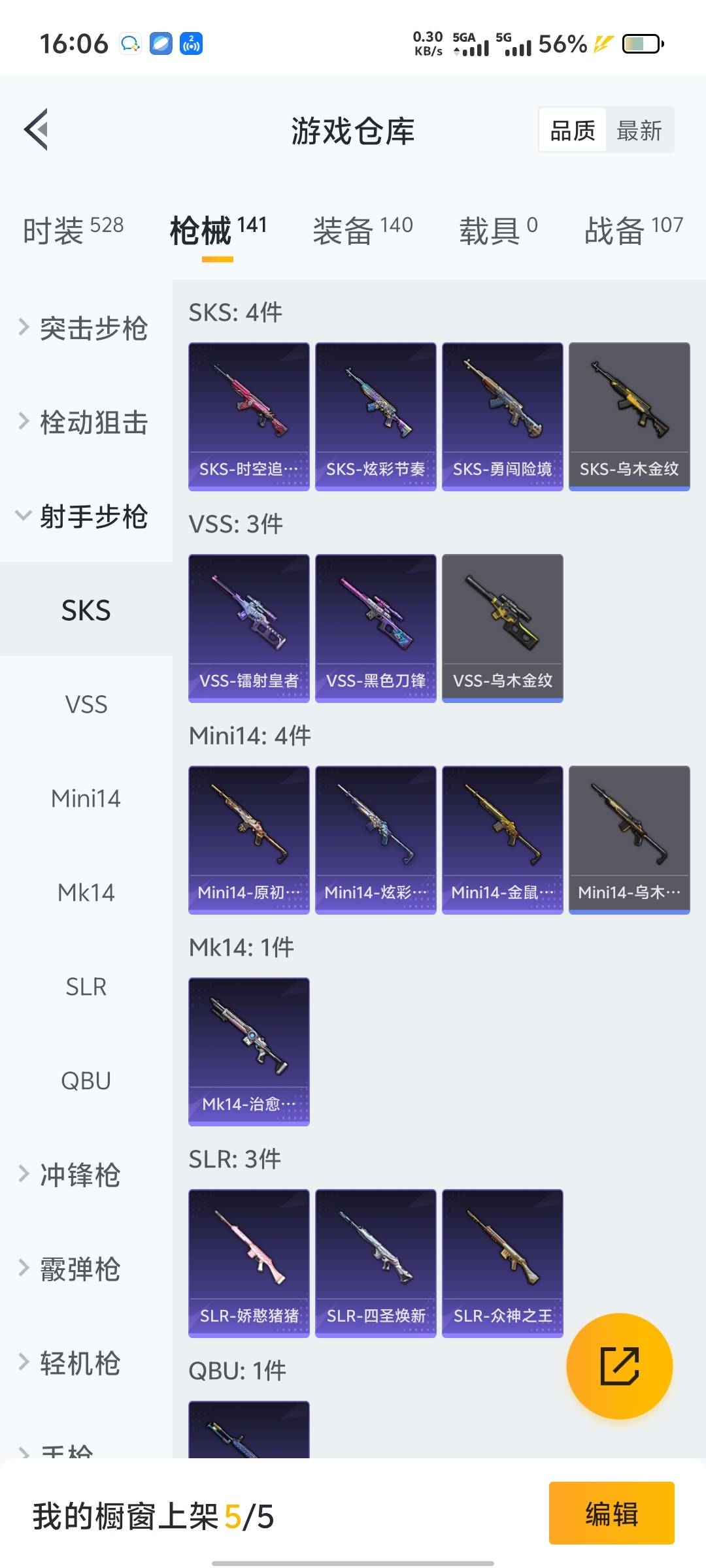Expand the 栓动狙击 category
The width and height of the screenshot is (706, 1568).
tap(85, 422)
